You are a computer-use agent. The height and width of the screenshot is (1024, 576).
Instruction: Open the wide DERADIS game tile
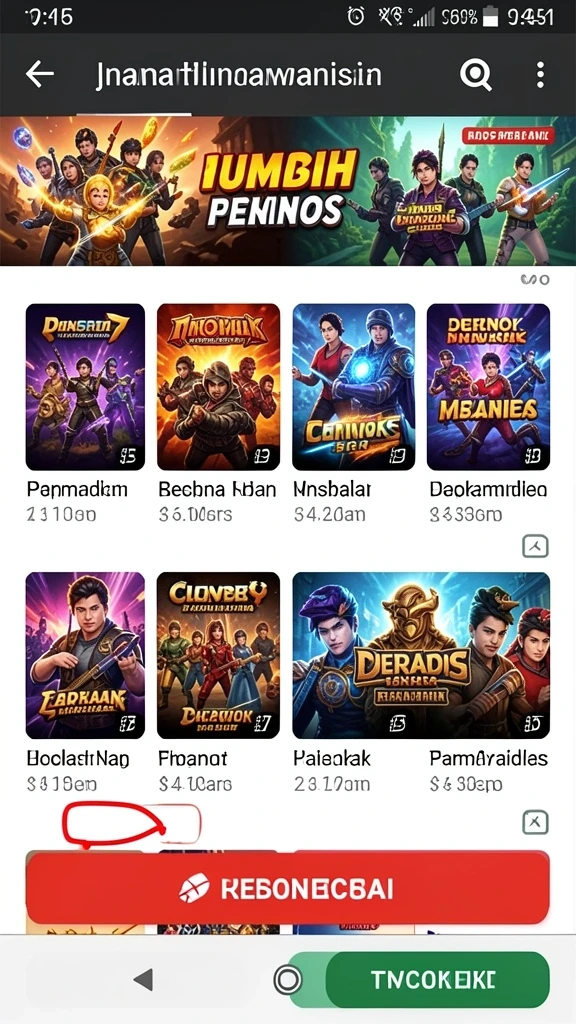pyautogui.click(x=421, y=655)
